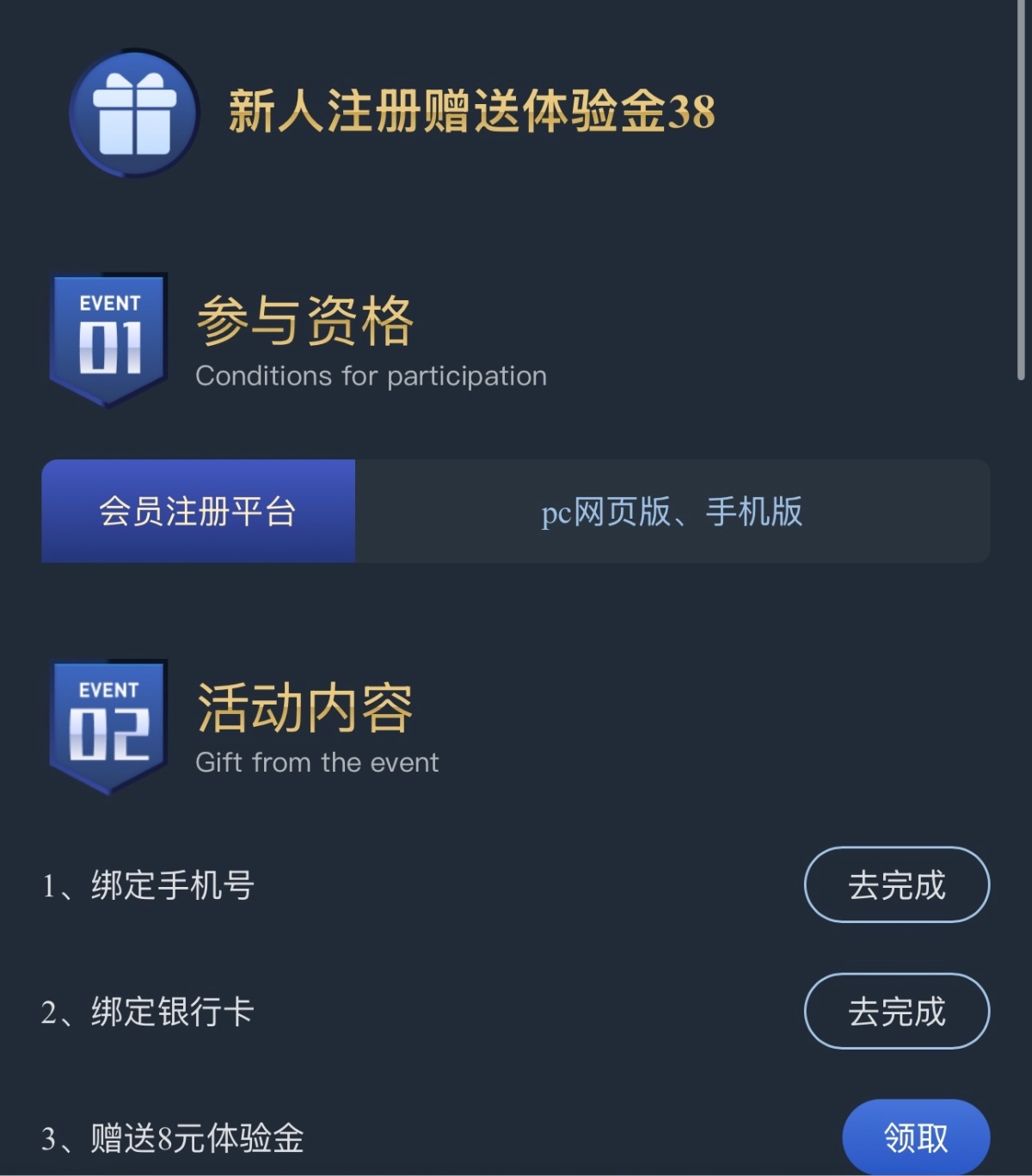The height and width of the screenshot is (1176, 1032).
Task: Tap 去完成 next to 绑定手机号
Action: pyautogui.click(x=896, y=884)
